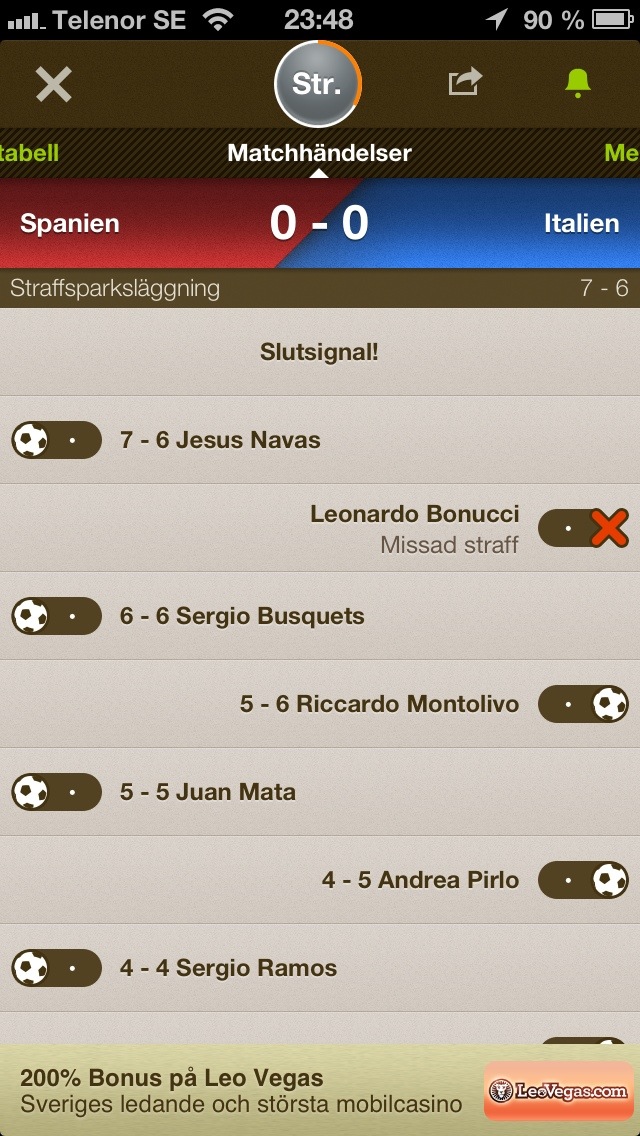Image resolution: width=640 pixels, height=1136 pixels.
Task: Share this match
Action: click(464, 83)
